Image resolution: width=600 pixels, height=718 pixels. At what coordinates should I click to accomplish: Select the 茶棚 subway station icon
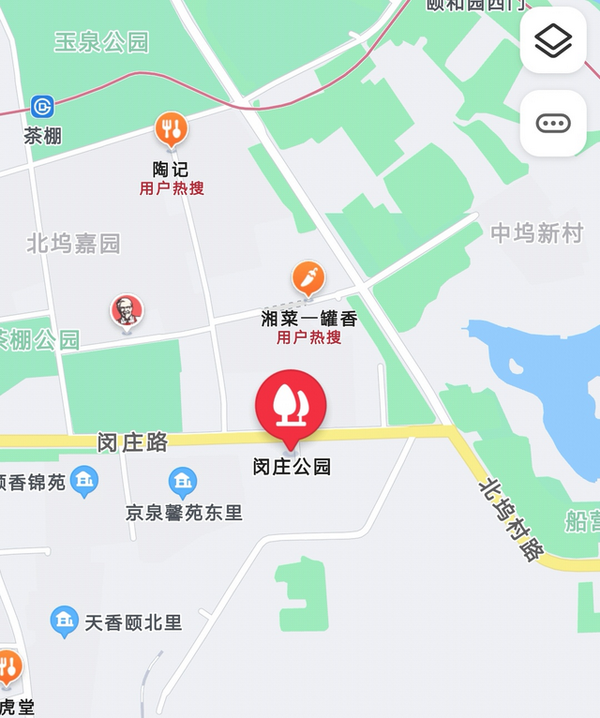42,106
